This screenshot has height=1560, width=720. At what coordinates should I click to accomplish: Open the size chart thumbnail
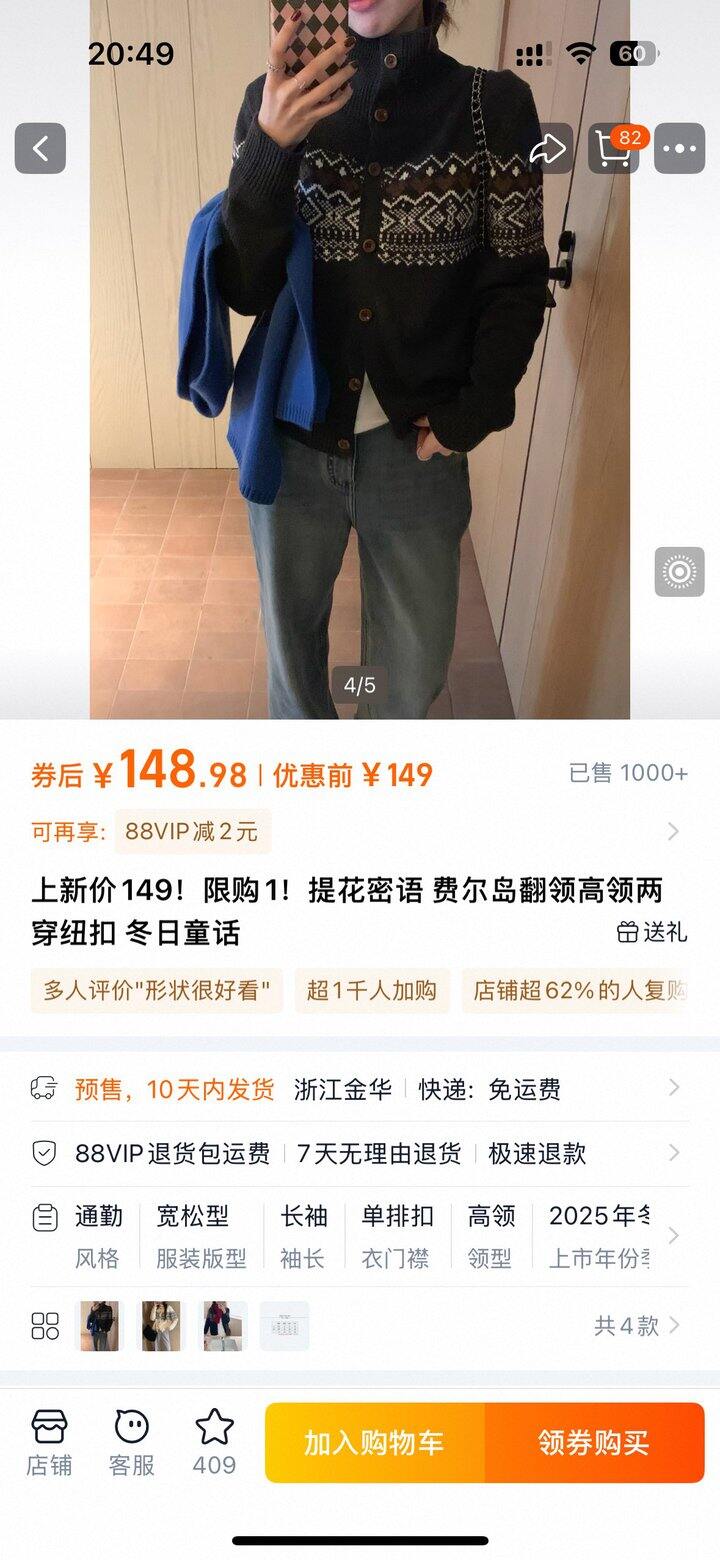click(x=285, y=1326)
